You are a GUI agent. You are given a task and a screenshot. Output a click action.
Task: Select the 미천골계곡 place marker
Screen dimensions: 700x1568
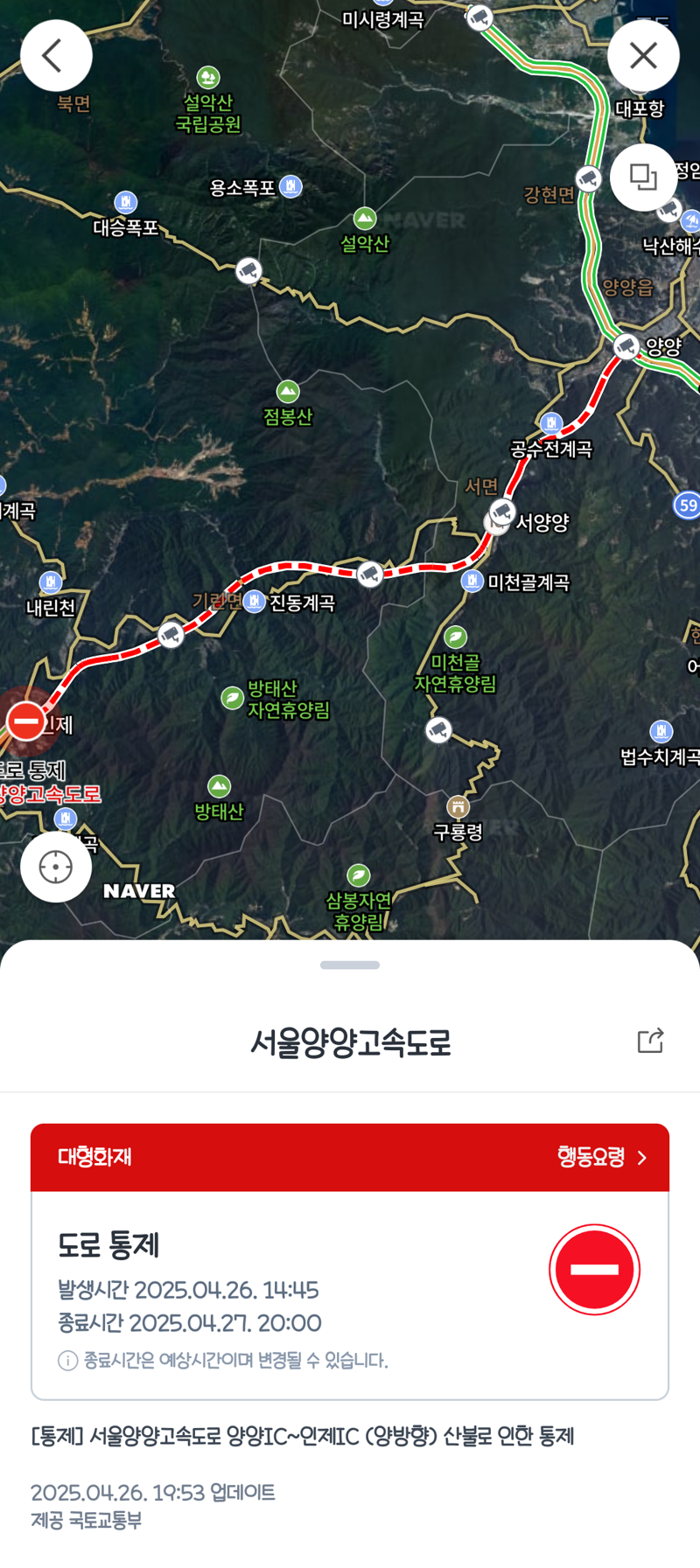tap(472, 581)
